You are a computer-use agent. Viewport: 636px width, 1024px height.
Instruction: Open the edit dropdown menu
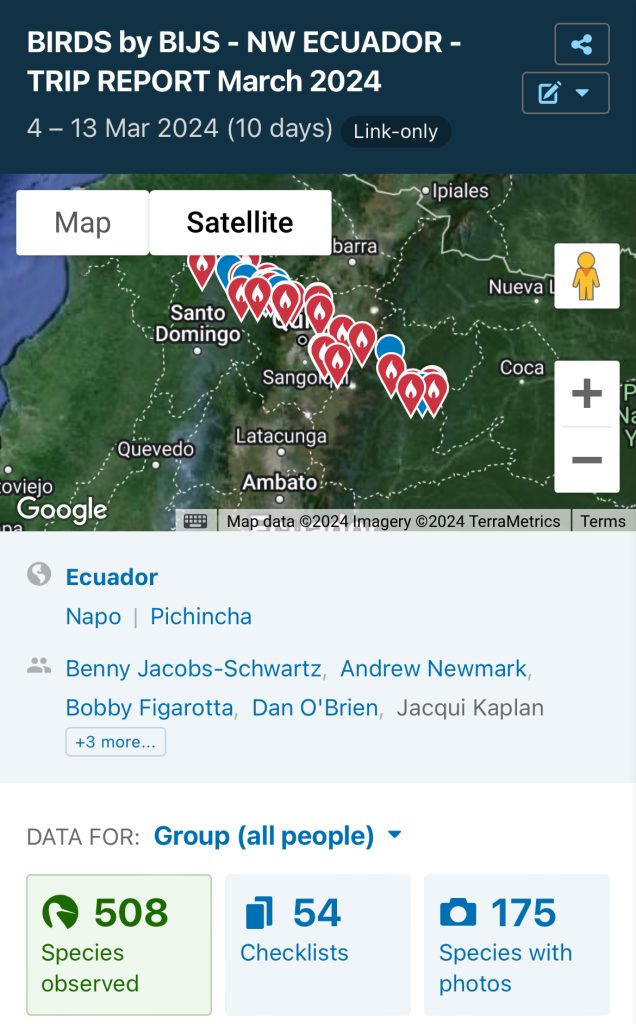click(565, 93)
